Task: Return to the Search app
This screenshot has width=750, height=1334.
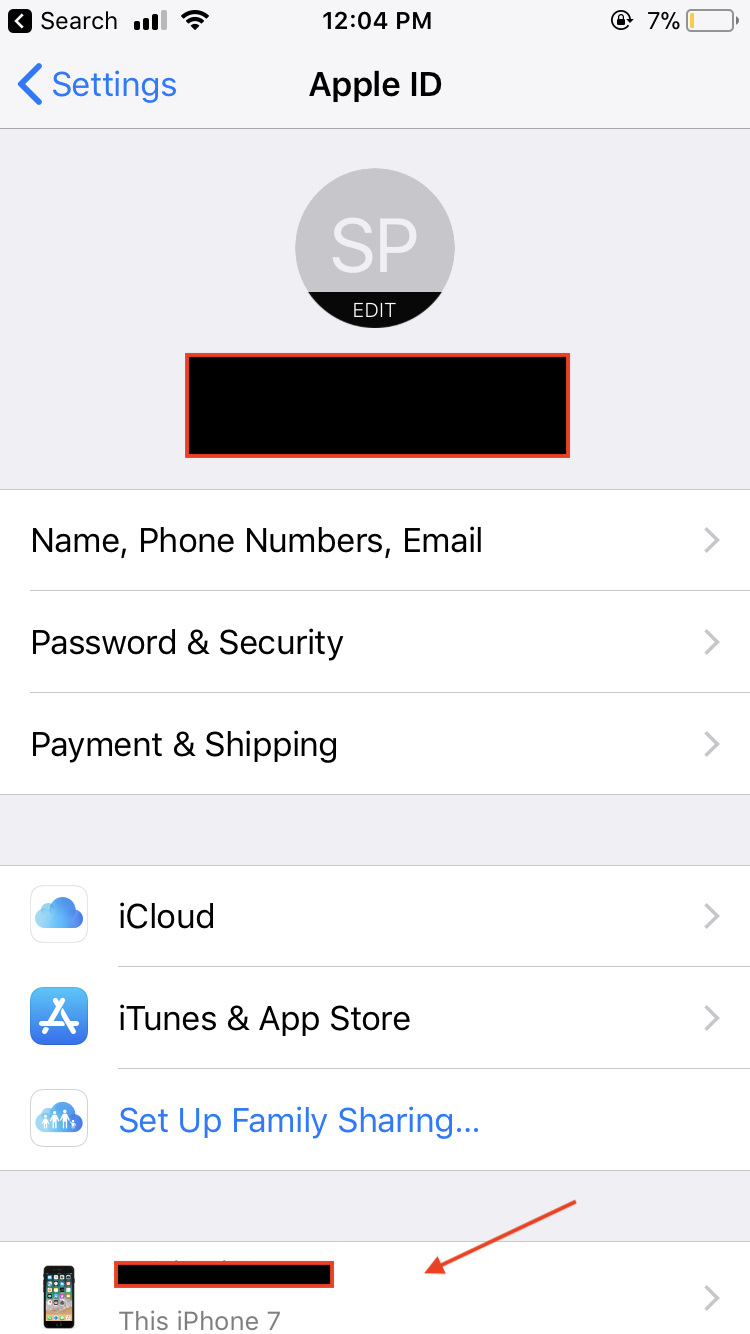Action: pyautogui.click(x=63, y=21)
